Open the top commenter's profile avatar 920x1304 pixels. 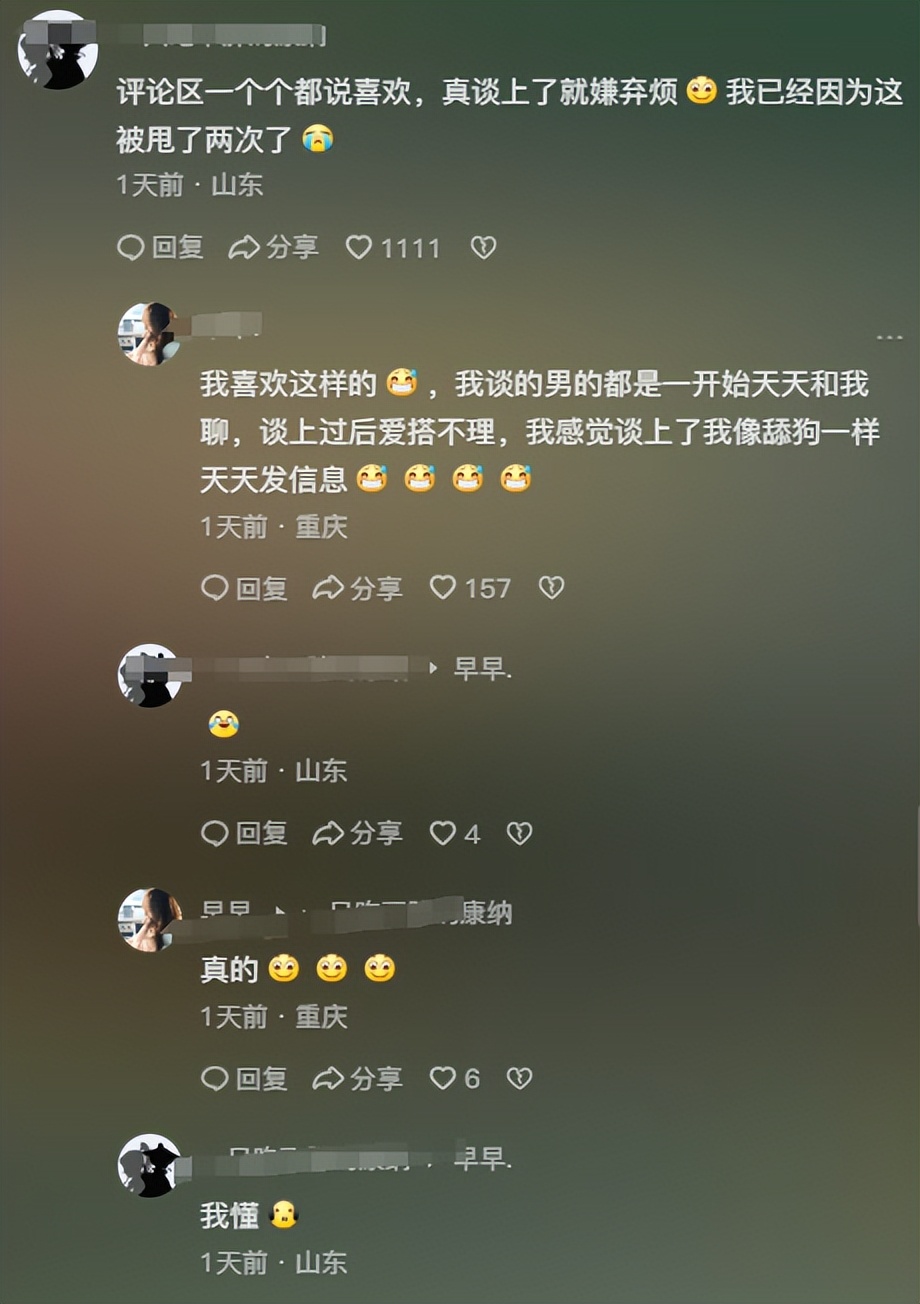(58, 50)
